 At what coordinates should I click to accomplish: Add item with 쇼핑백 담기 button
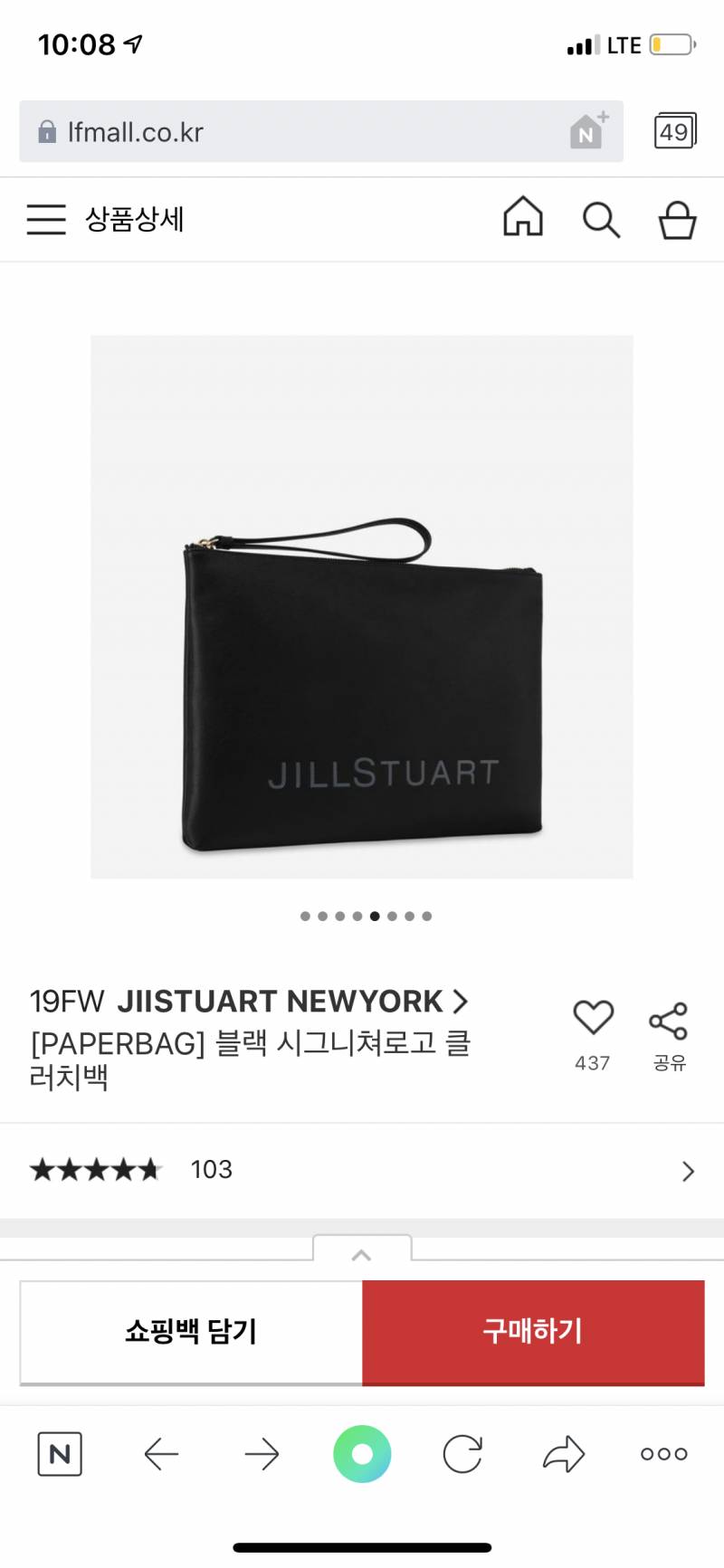pos(188,1332)
